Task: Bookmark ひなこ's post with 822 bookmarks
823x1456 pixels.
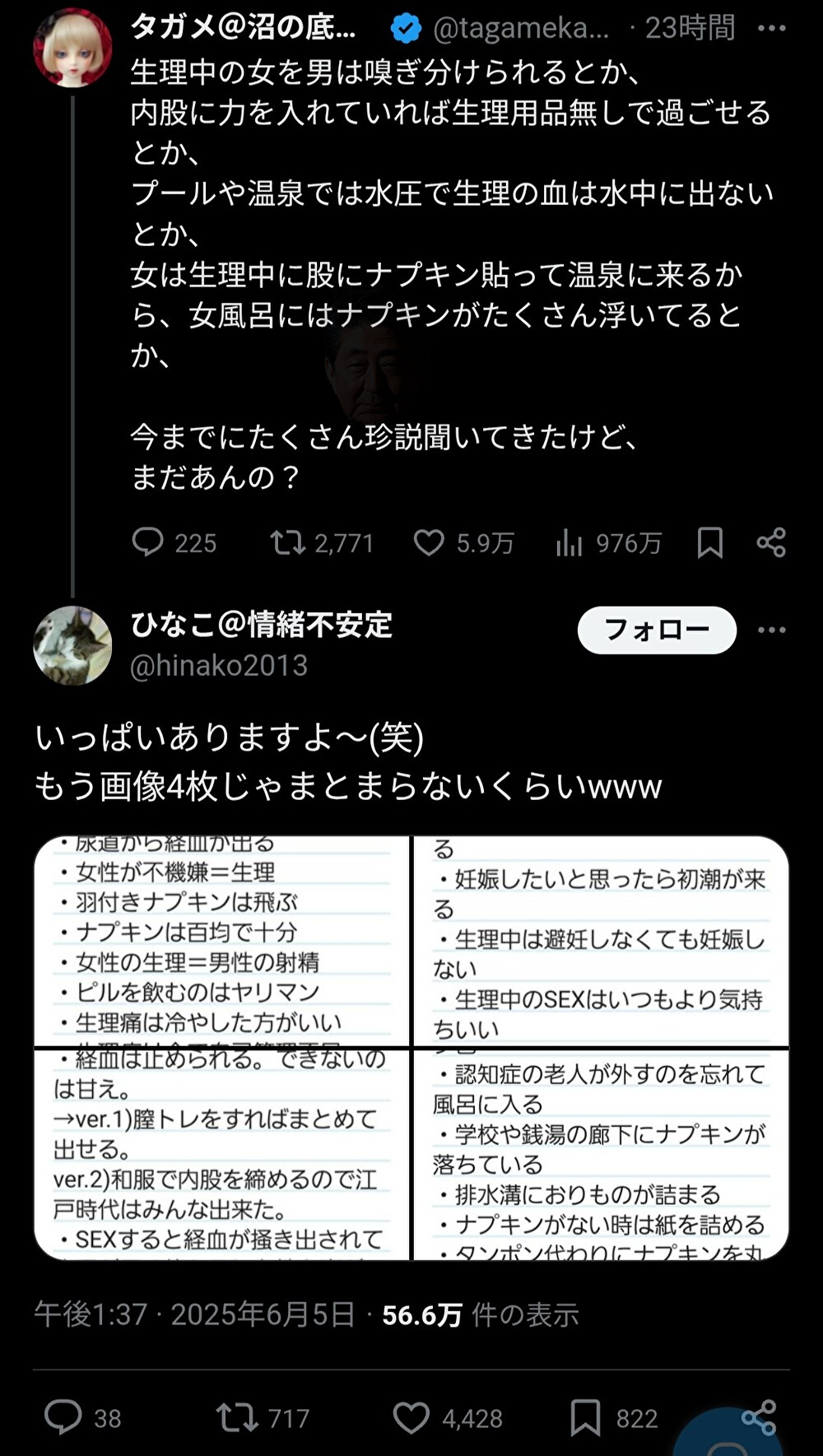Action: tap(585, 1417)
